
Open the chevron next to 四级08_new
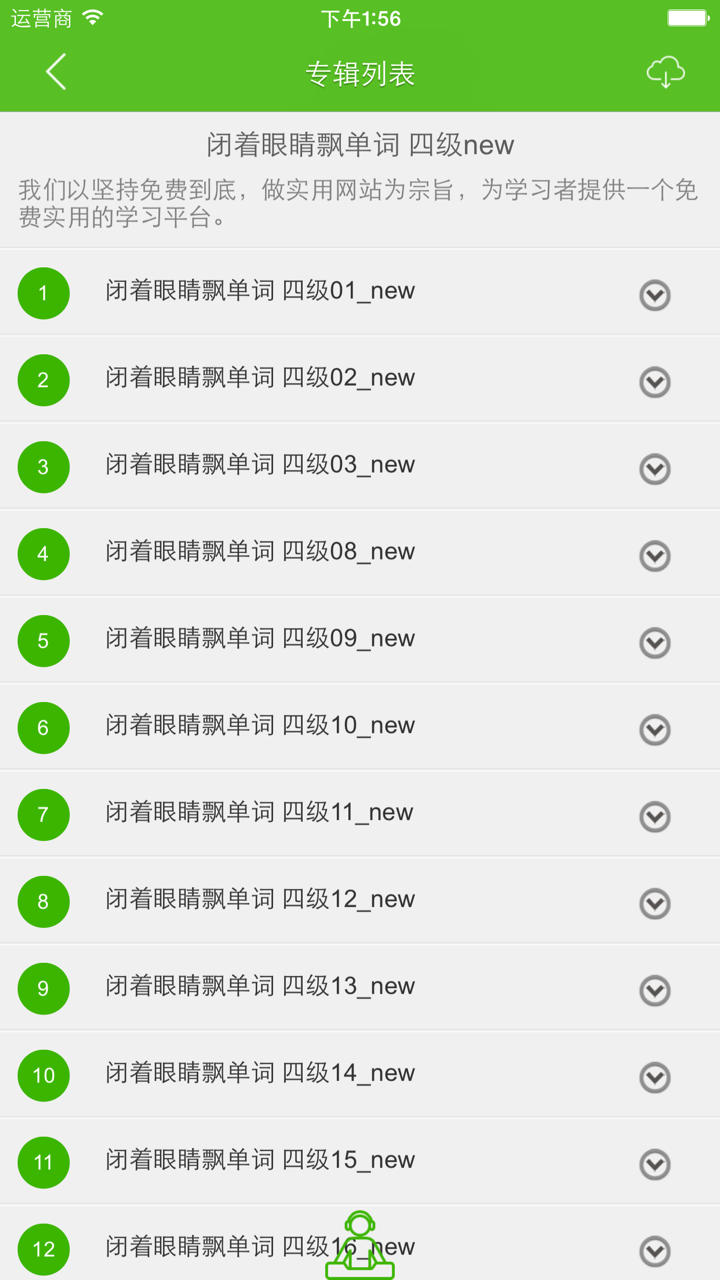click(655, 556)
